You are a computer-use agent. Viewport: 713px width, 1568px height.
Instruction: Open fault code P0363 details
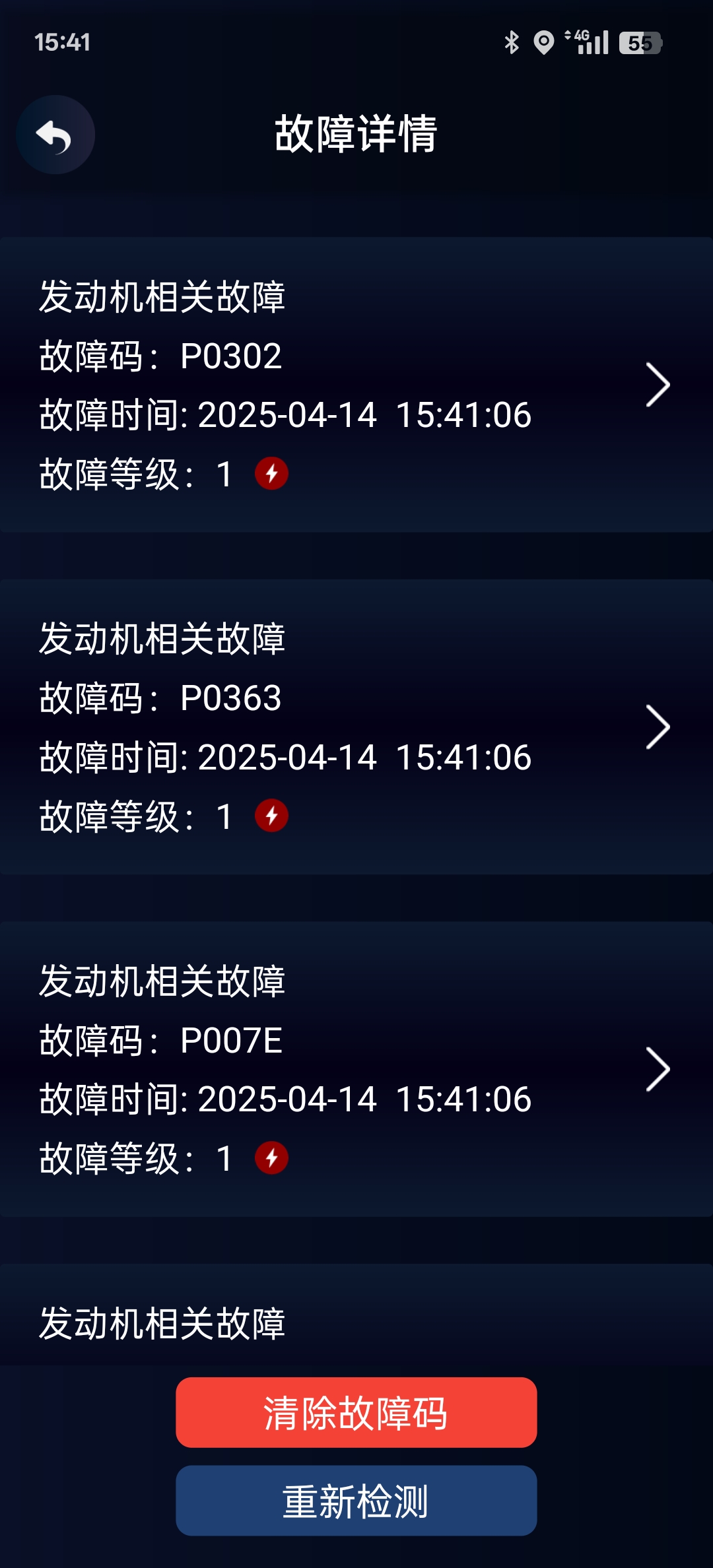click(356, 727)
